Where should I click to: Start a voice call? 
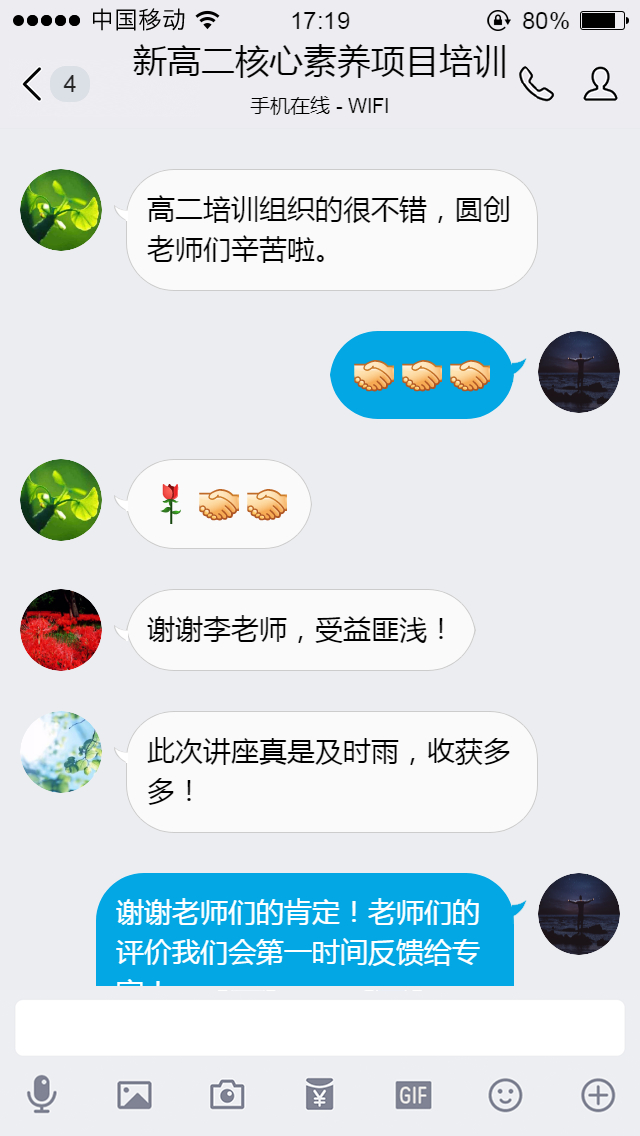click(536, 85)
